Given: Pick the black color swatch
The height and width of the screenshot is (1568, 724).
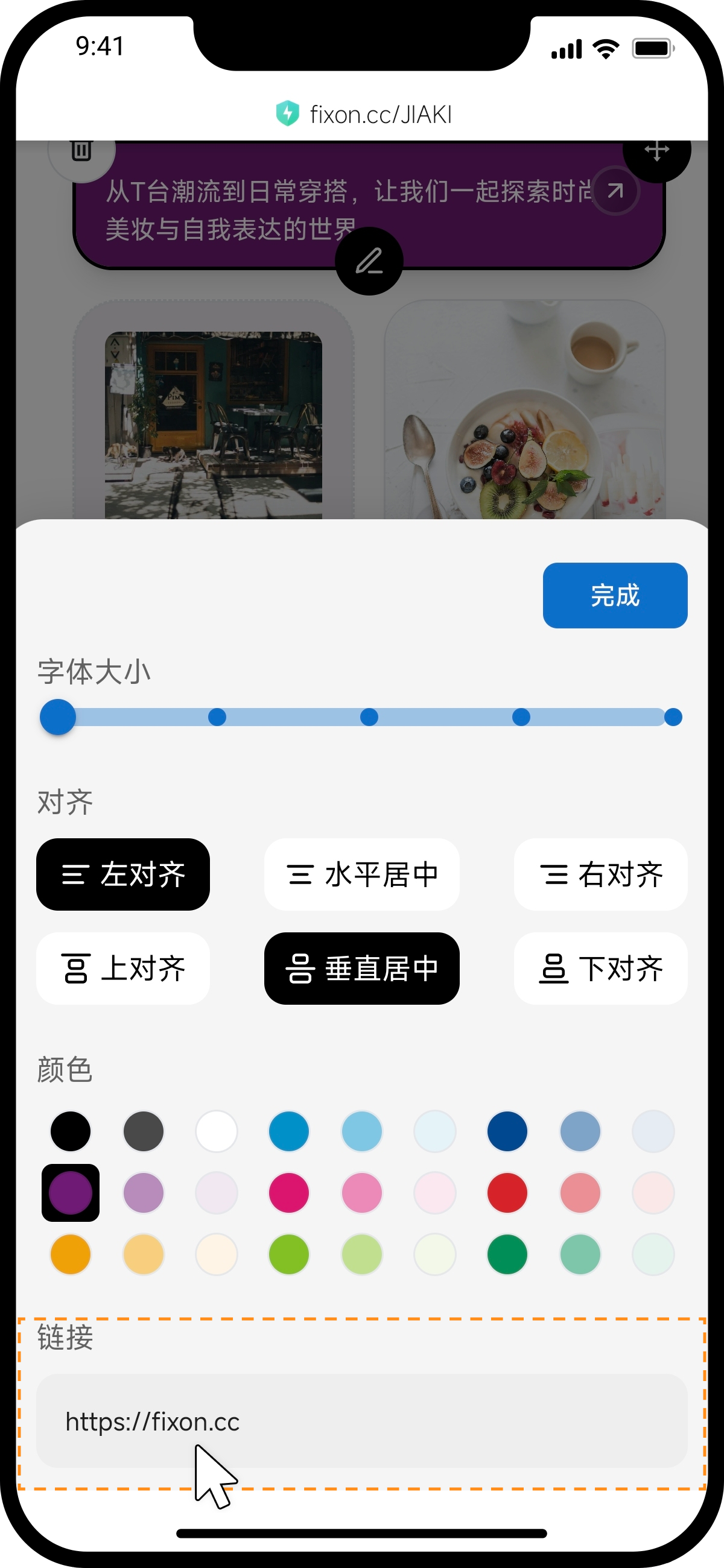Looking at the screenshot, I should (71, 1131).
